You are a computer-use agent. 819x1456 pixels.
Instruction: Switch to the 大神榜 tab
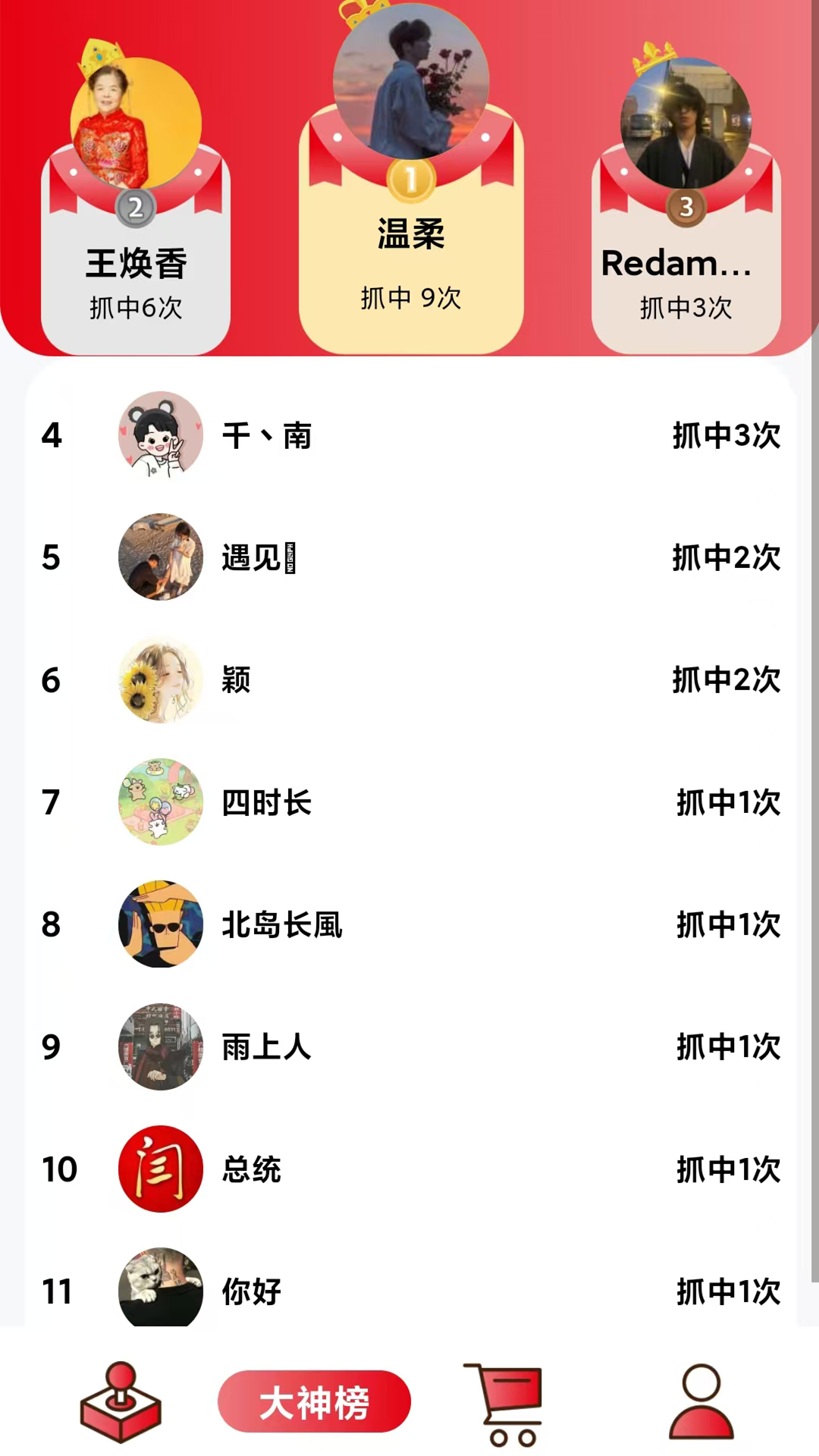click(314, 1401)
